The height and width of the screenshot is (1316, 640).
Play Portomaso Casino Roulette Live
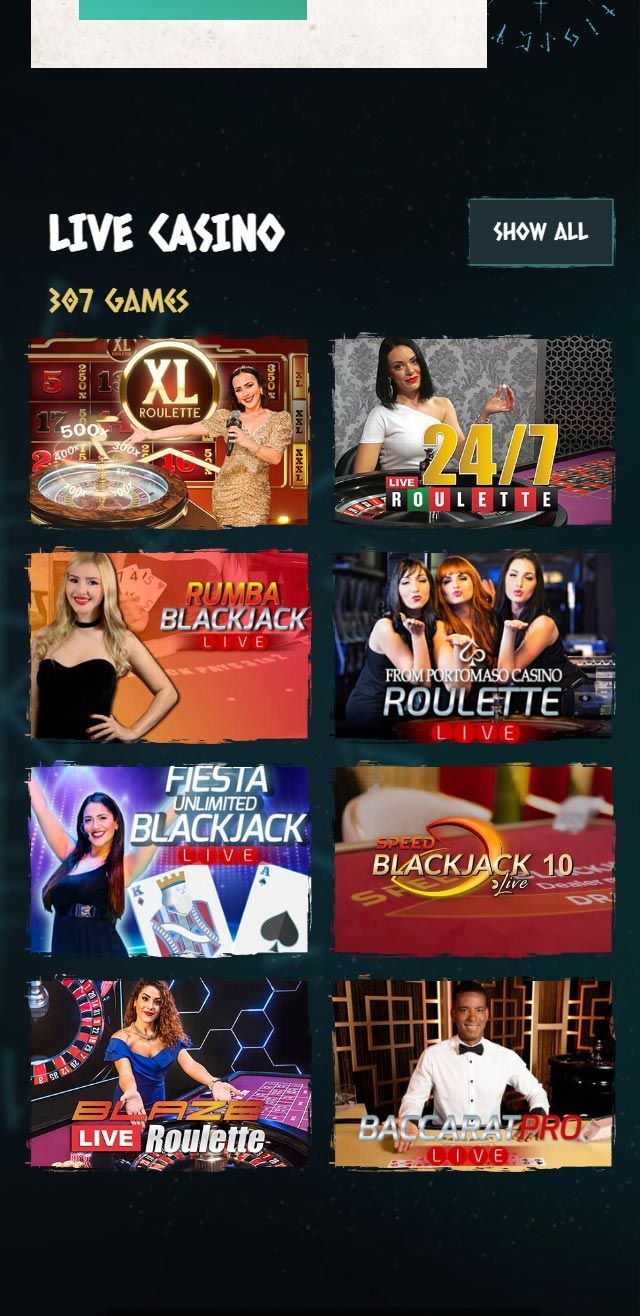coord(472,646)
